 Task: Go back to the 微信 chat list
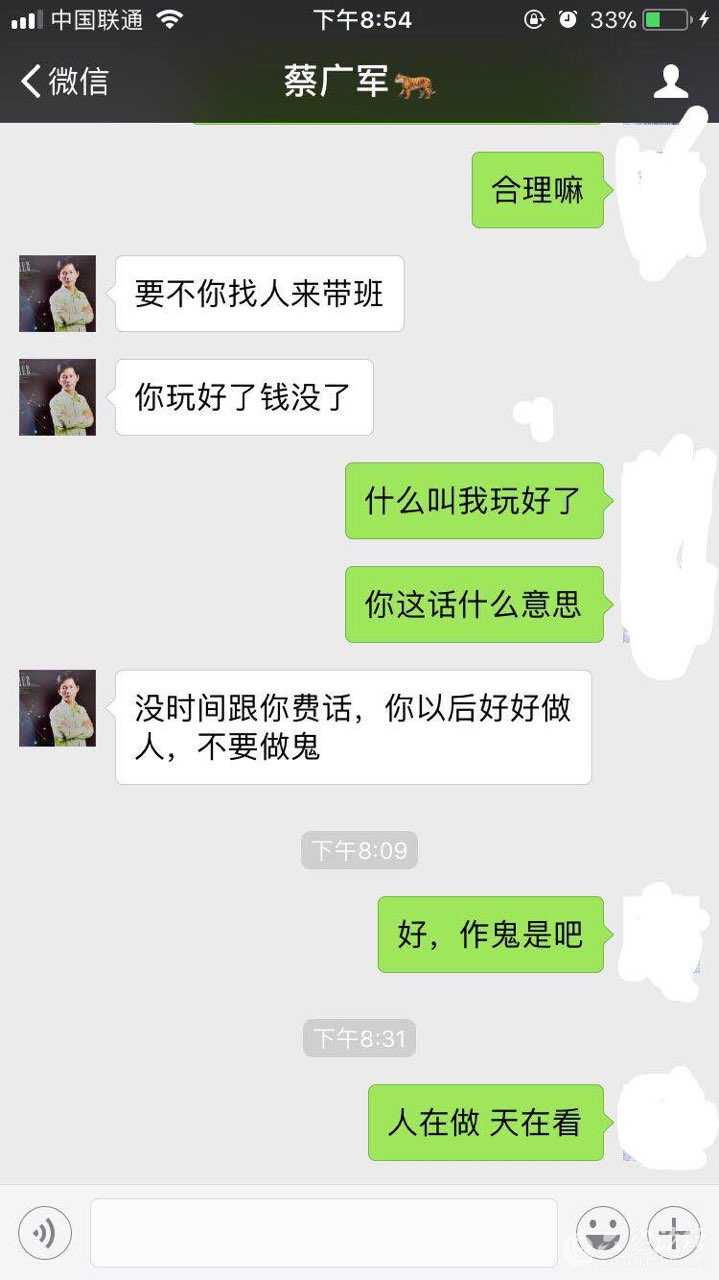pos(62,81)
